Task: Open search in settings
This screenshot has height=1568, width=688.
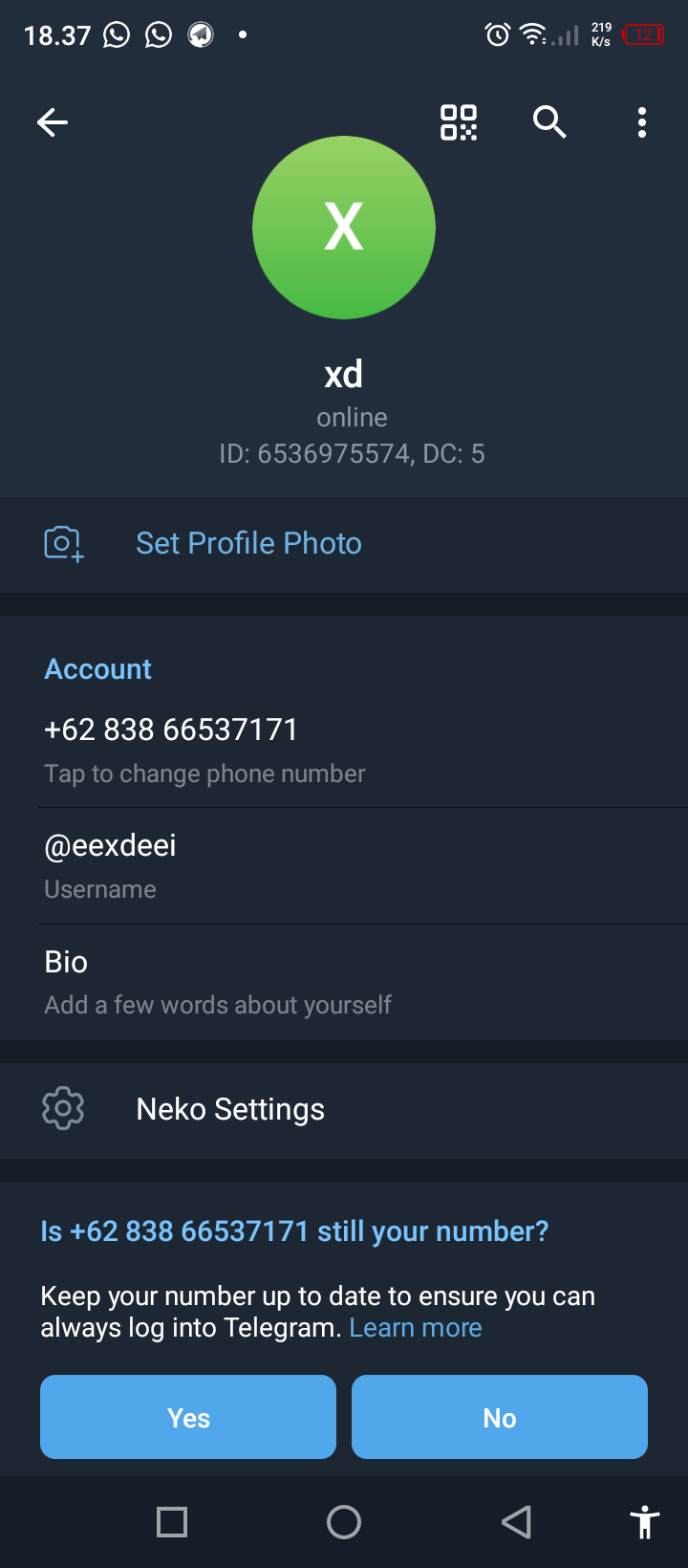Action: [x=549, y=122]
